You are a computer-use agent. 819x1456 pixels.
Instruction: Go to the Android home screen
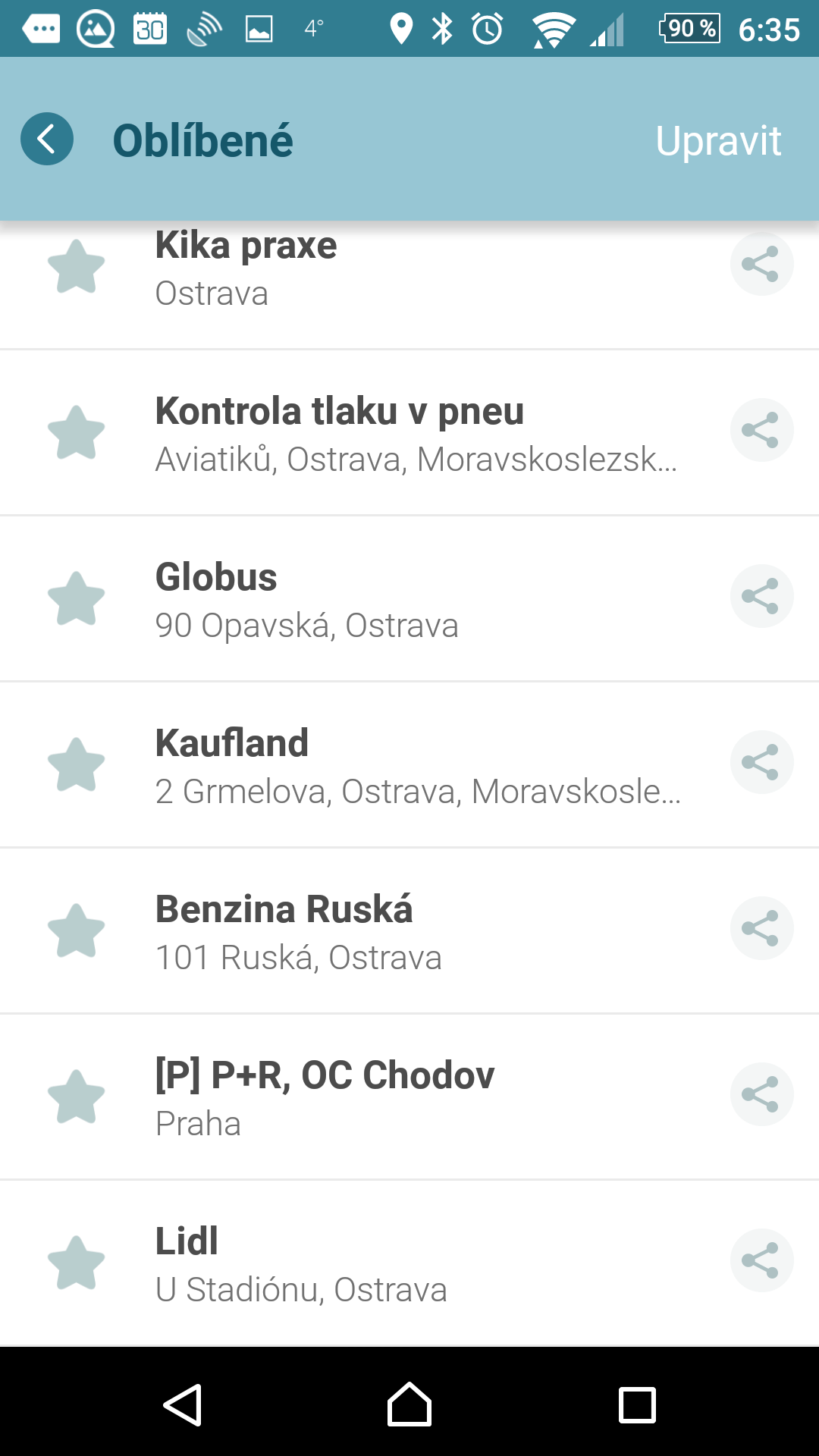click(409, 1404)
